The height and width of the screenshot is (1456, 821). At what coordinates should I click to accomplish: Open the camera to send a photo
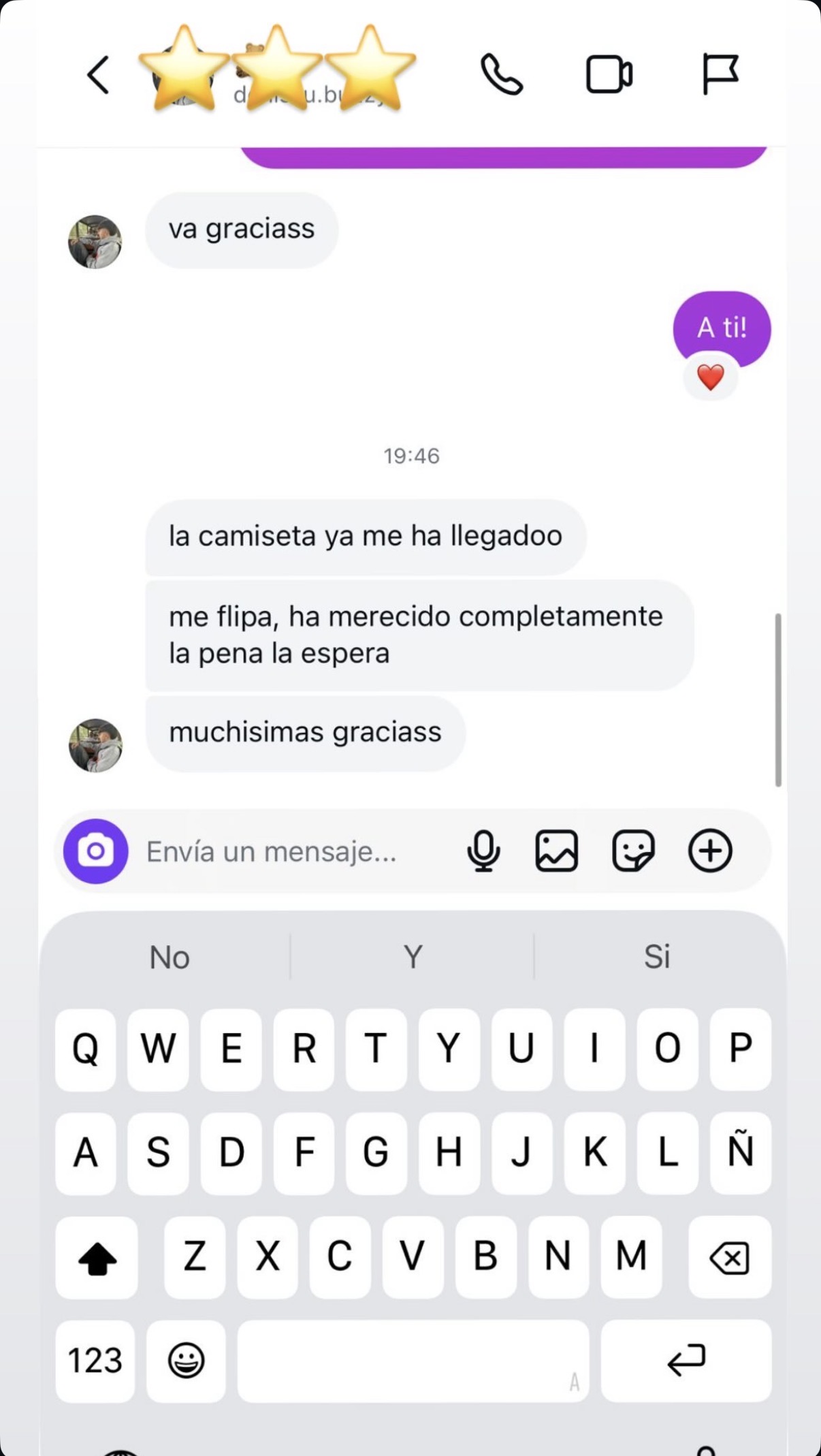95,851
